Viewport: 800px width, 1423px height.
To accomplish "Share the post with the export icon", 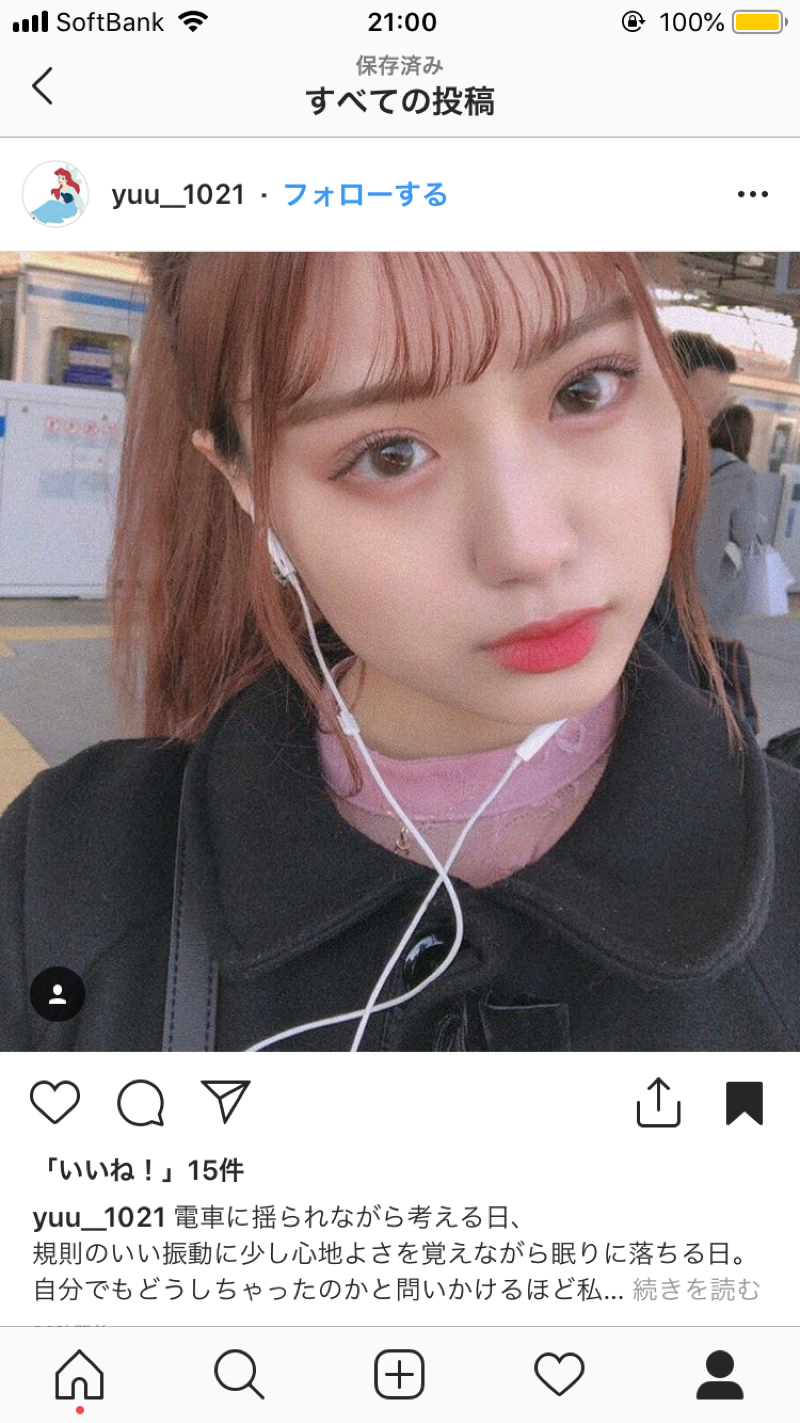I will click(658, 1102).
